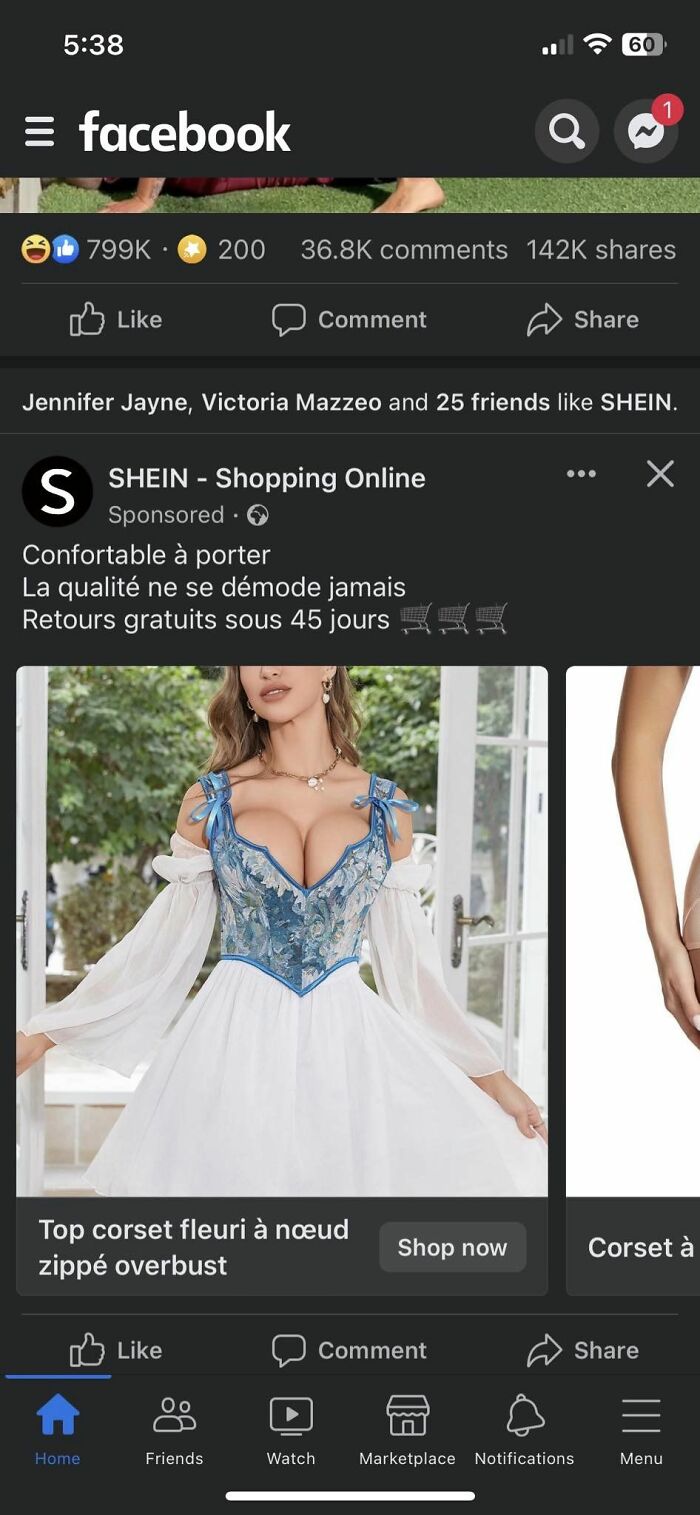Open the Menu tab in the bottom bar

[641, 1430]
